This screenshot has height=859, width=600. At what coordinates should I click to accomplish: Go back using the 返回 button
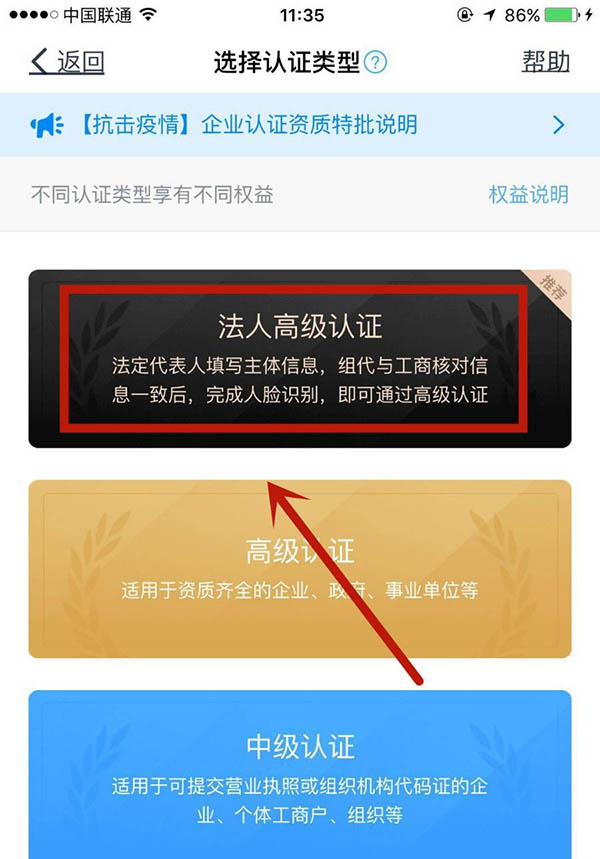68,62
